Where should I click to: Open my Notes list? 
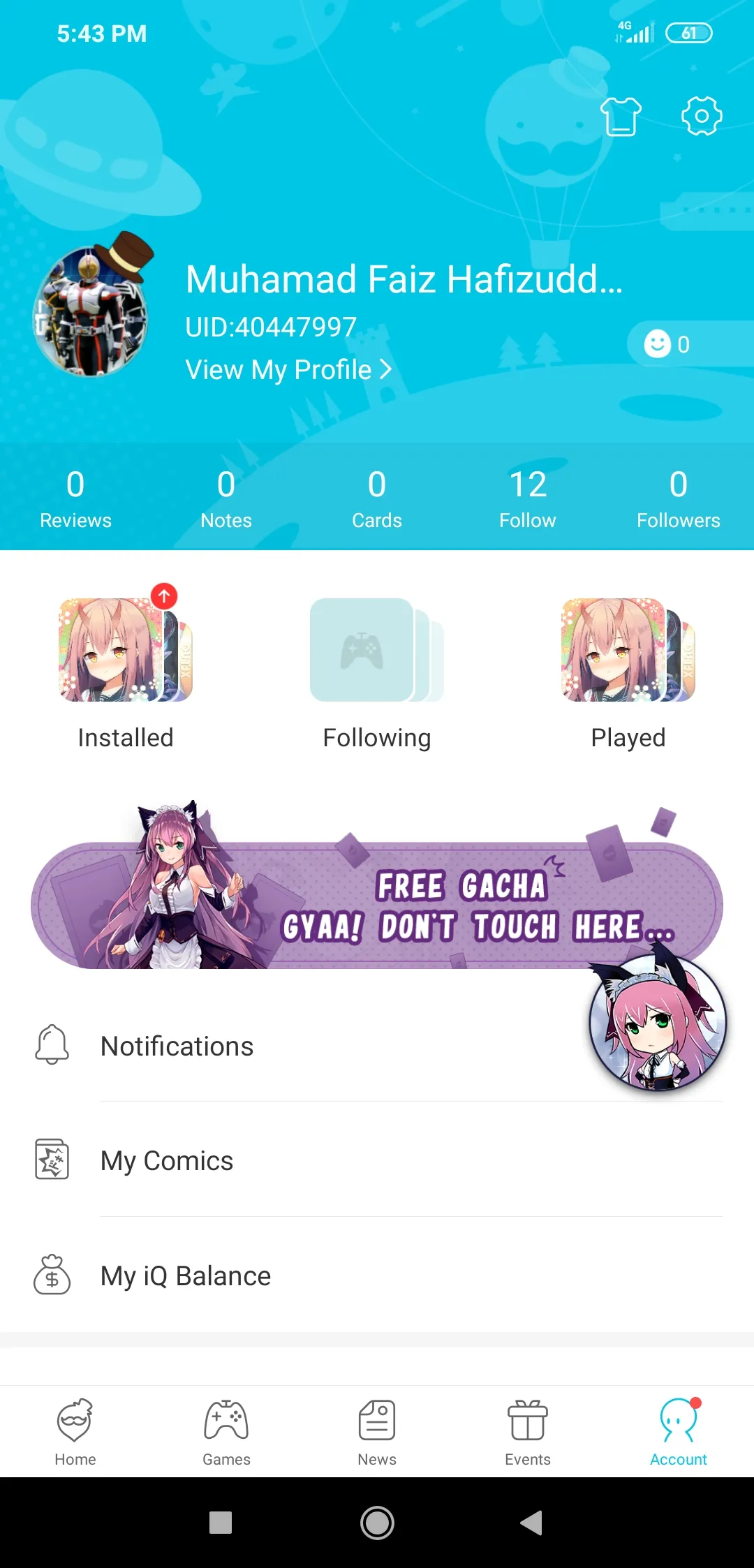226,498
